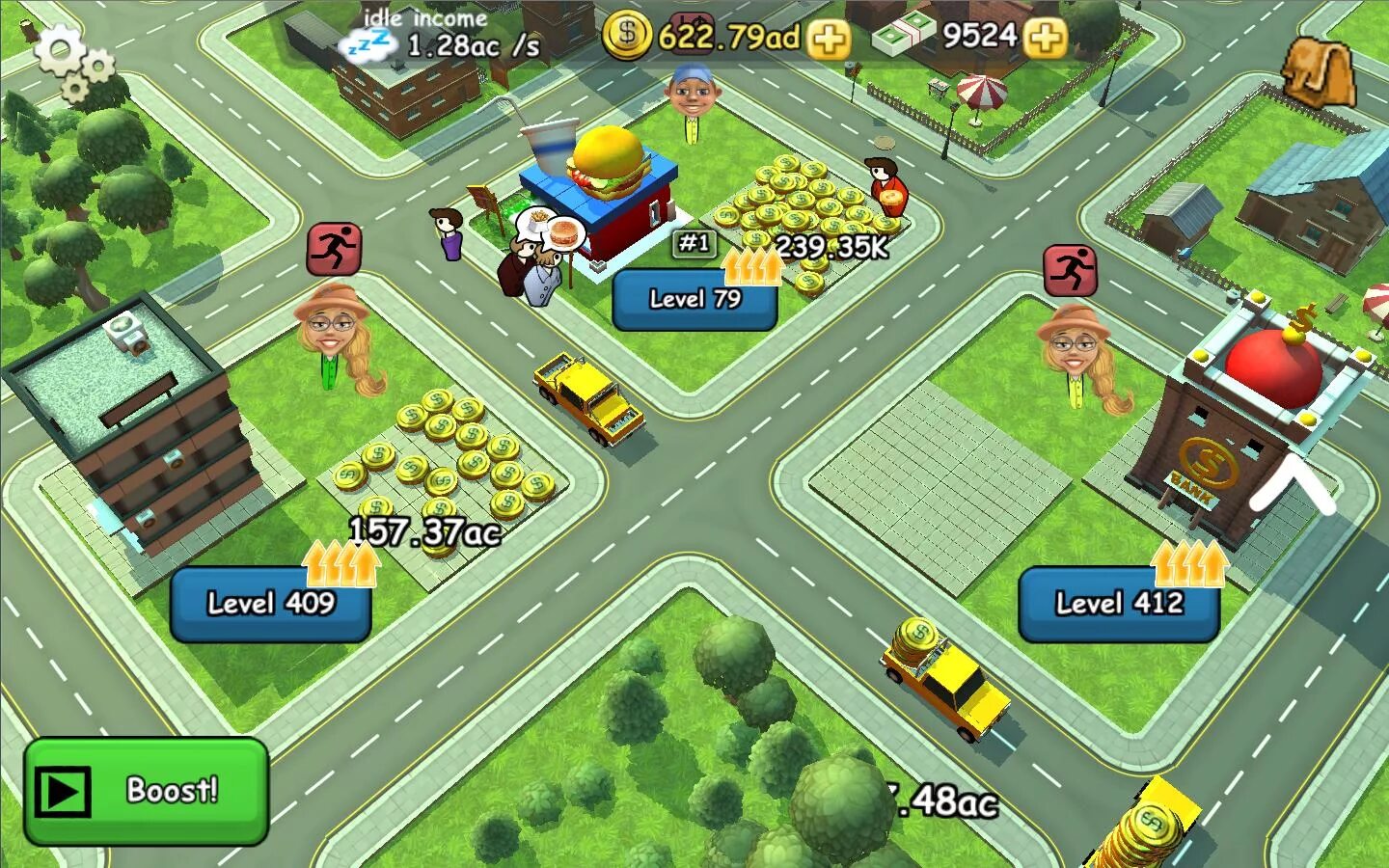Open the settings gears

click(x=74, y=62)
